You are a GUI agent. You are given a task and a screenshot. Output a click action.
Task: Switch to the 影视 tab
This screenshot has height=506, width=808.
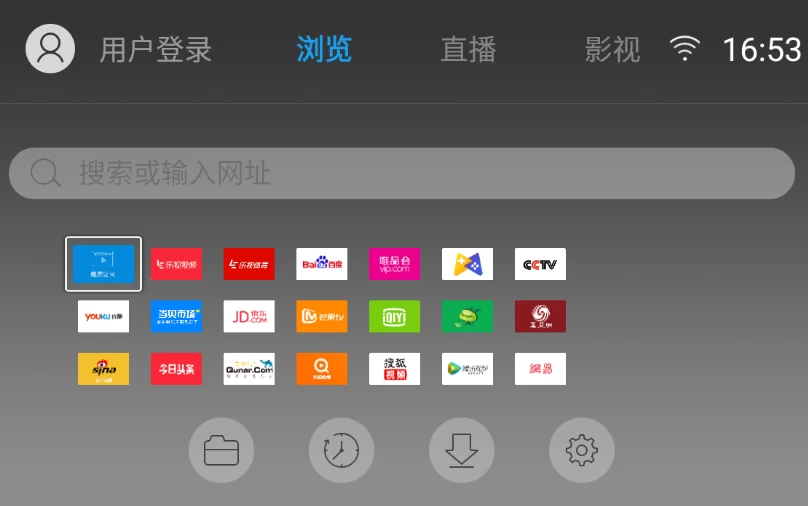coord(612,49)
